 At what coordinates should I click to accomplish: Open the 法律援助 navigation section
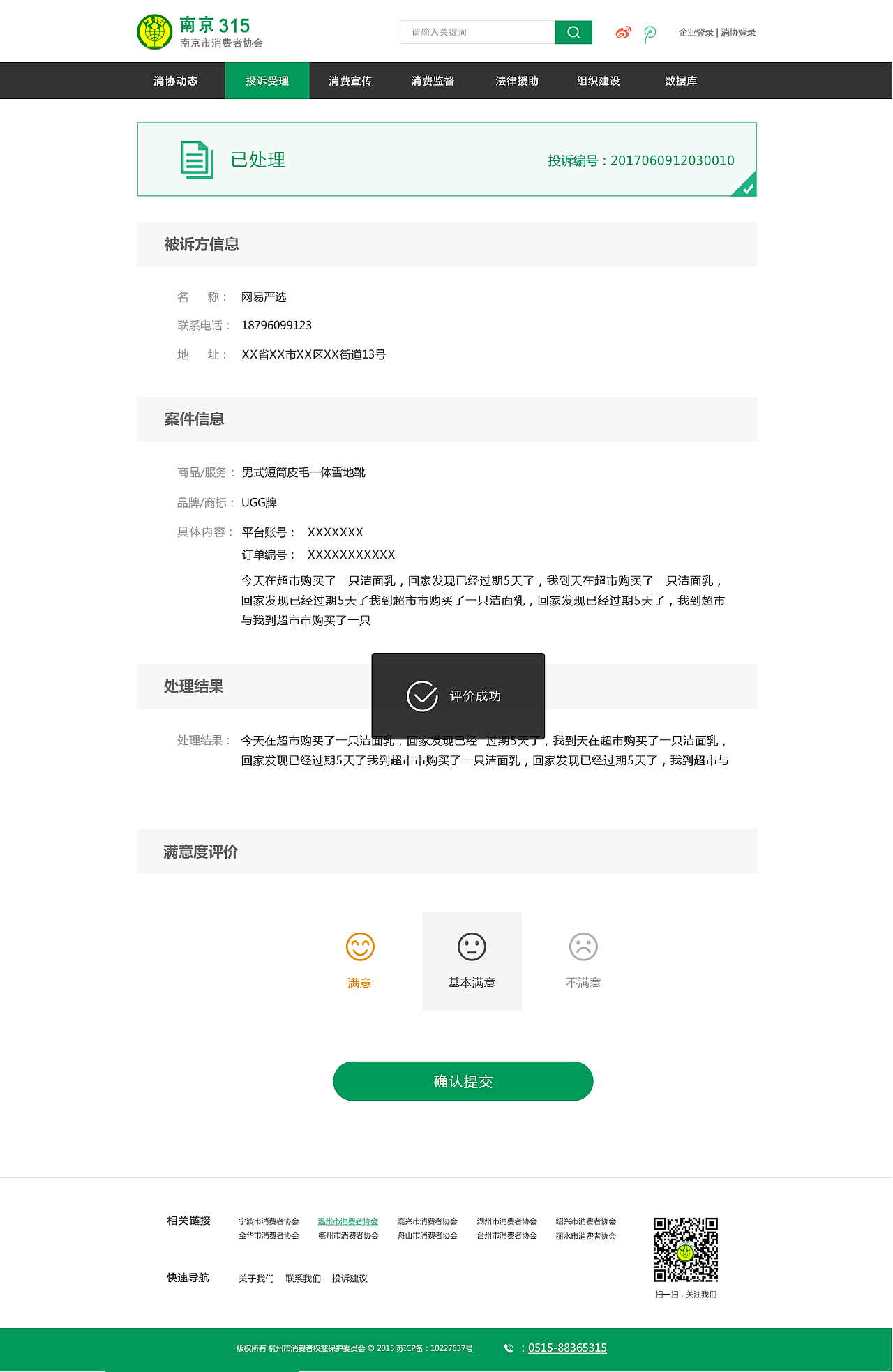pyautogui.click(x=516, y=80)
